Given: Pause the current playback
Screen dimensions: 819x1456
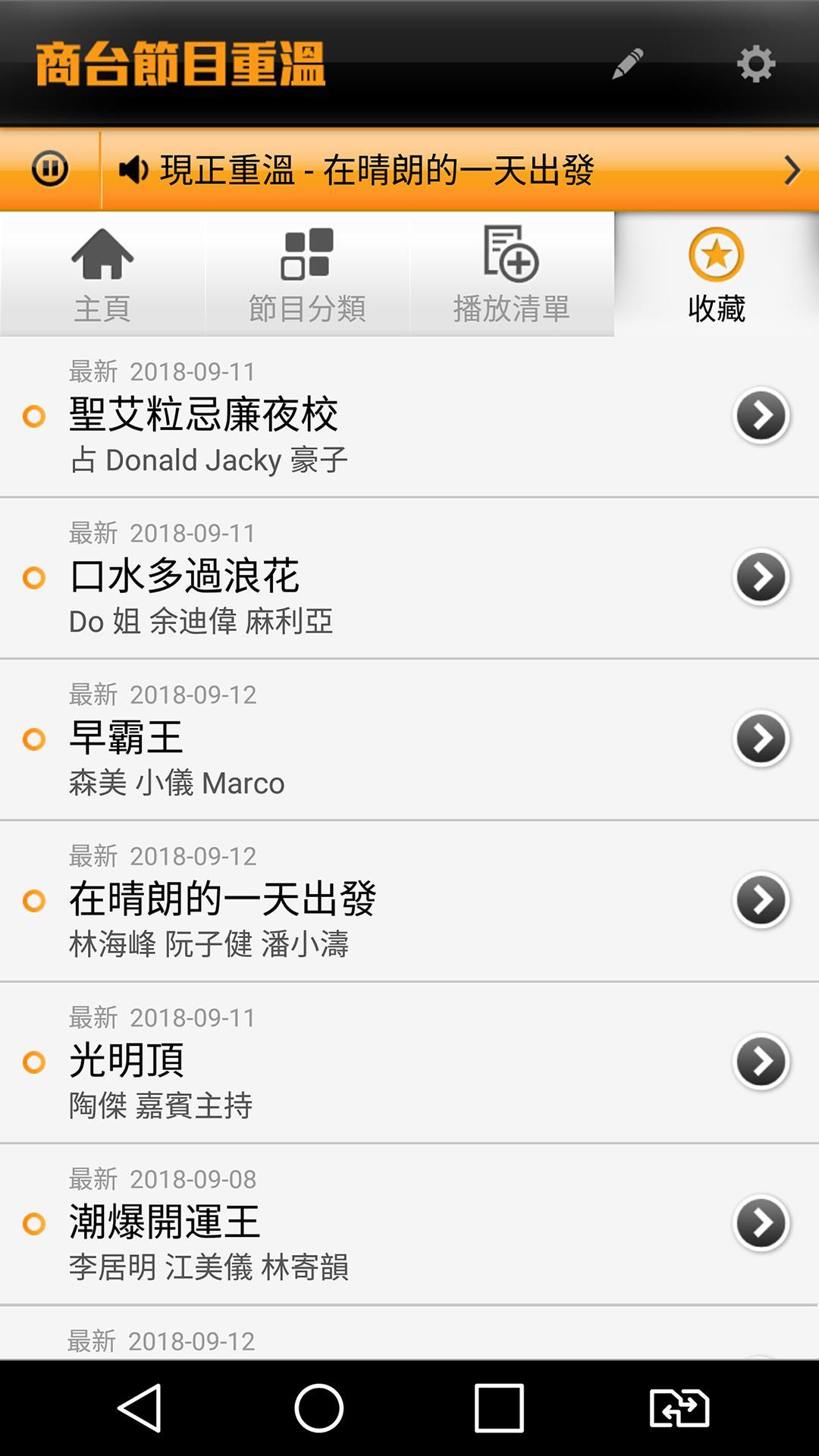Looking at the screenshot, I should pos(50,168).
